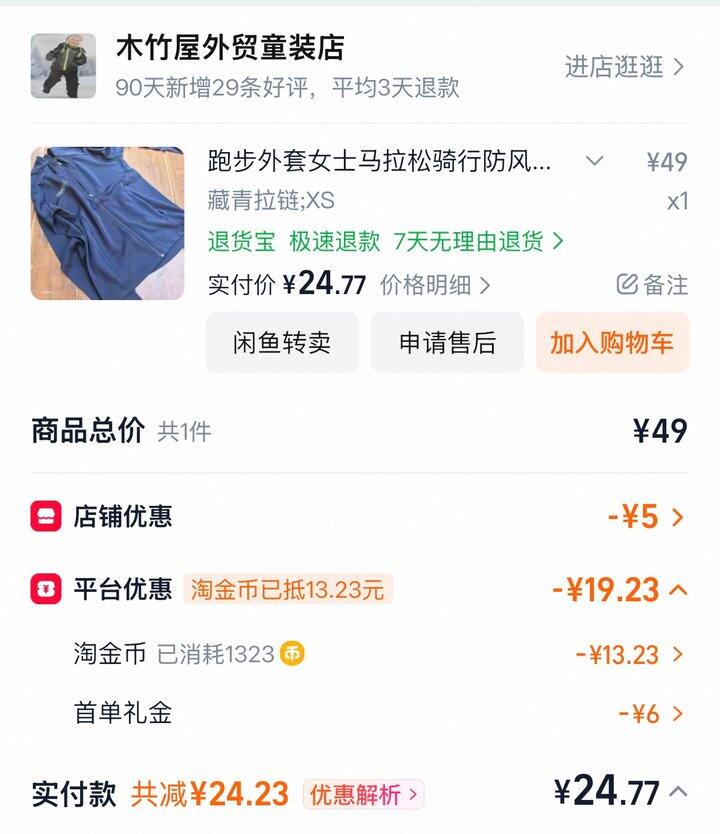Viewport: 720px width, 834px height.
Task: Collapse the 实付款 total breakdown
Action: click(x=677, y=793)
